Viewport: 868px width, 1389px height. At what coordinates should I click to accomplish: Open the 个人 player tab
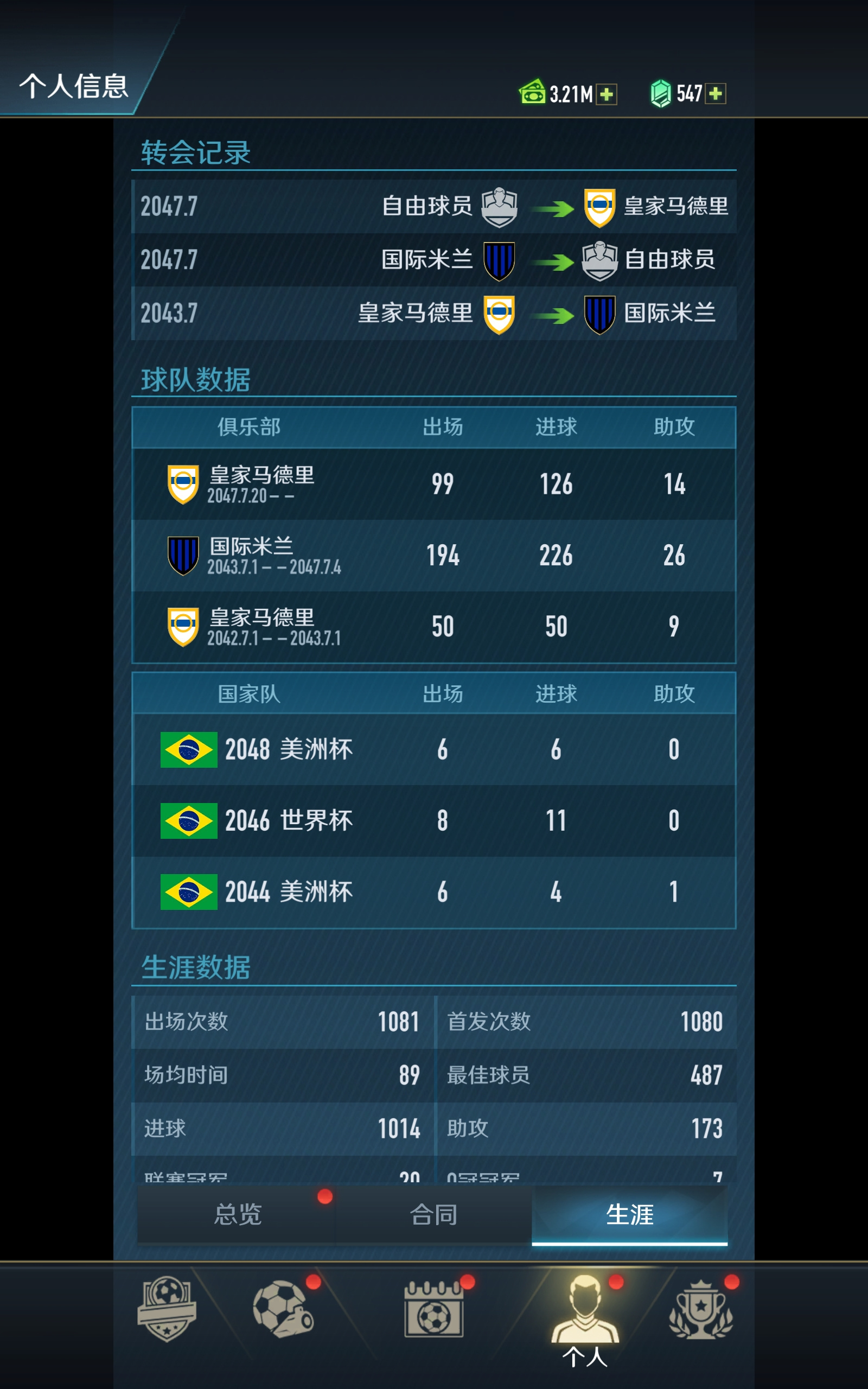point(585,1320)
